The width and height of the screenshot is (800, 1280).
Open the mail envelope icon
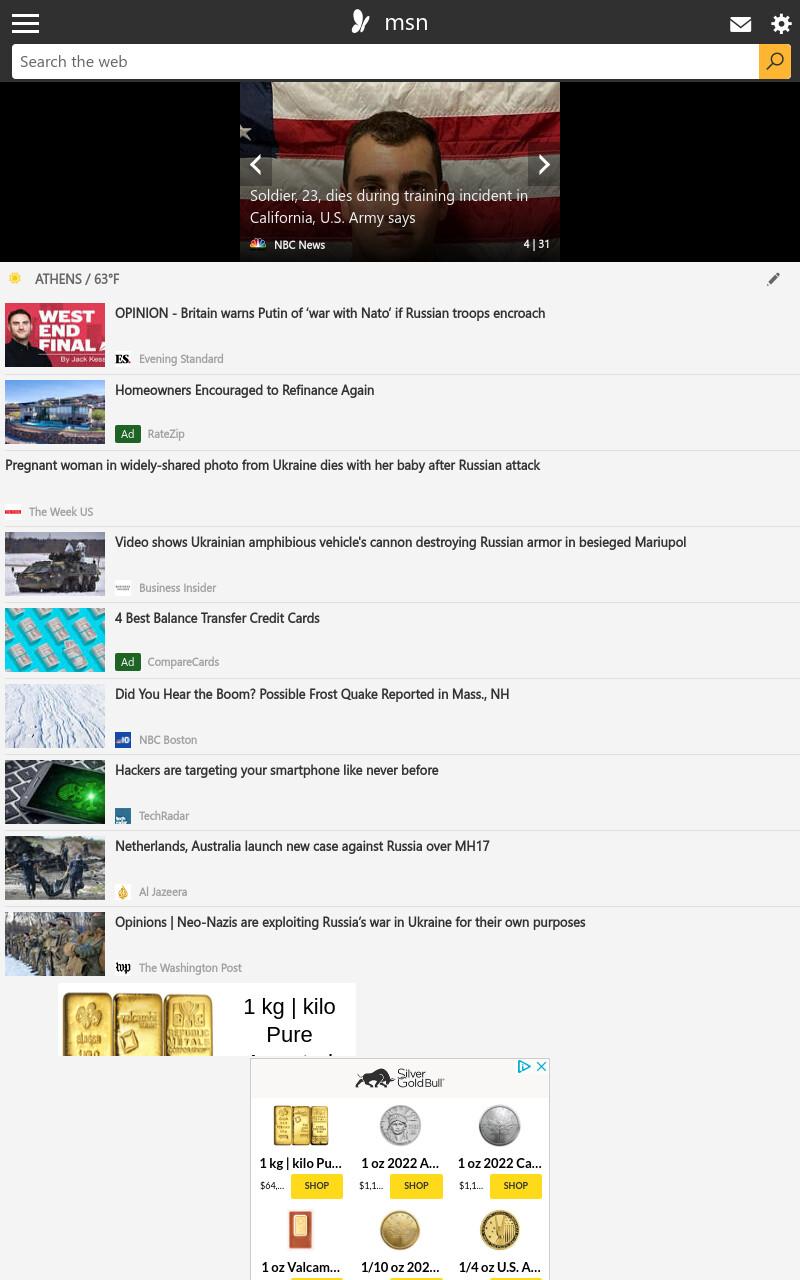click(741, 24)
